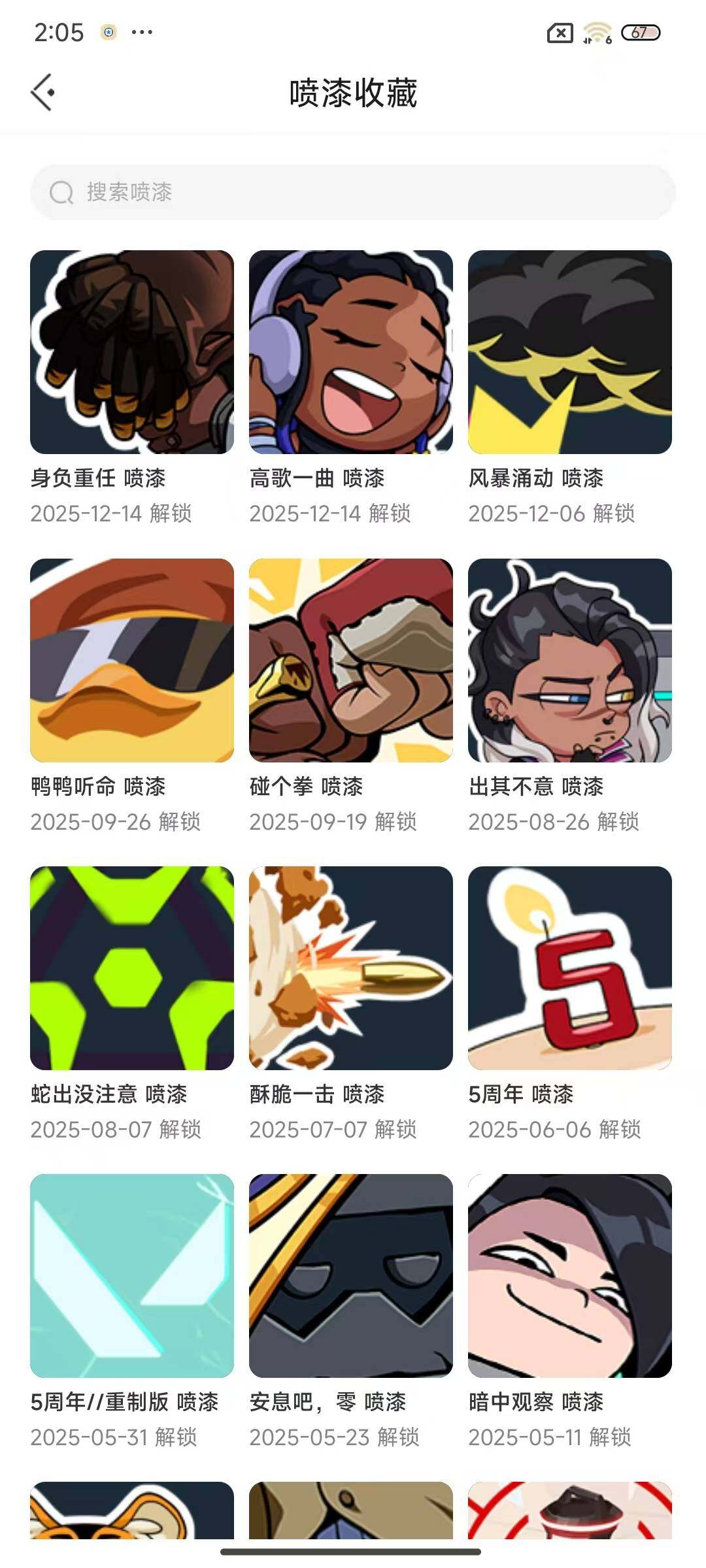Open the 5周年 喷漆 candle tile
This screenshot has width=706, height=1568.
pyautogui.click(x=570, y=968)
